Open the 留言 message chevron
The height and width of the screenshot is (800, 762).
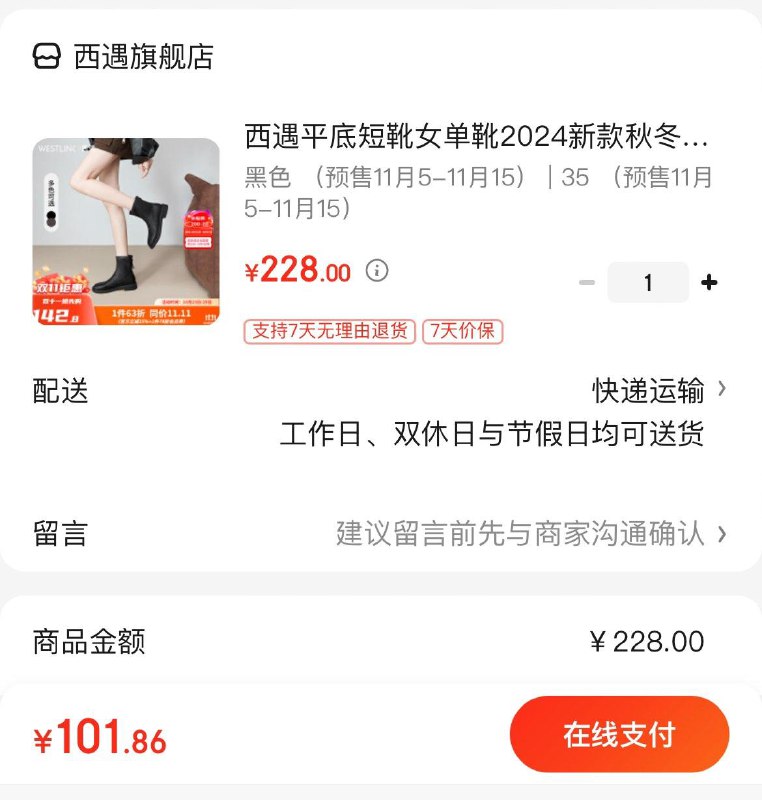click(x=723, y=533)
